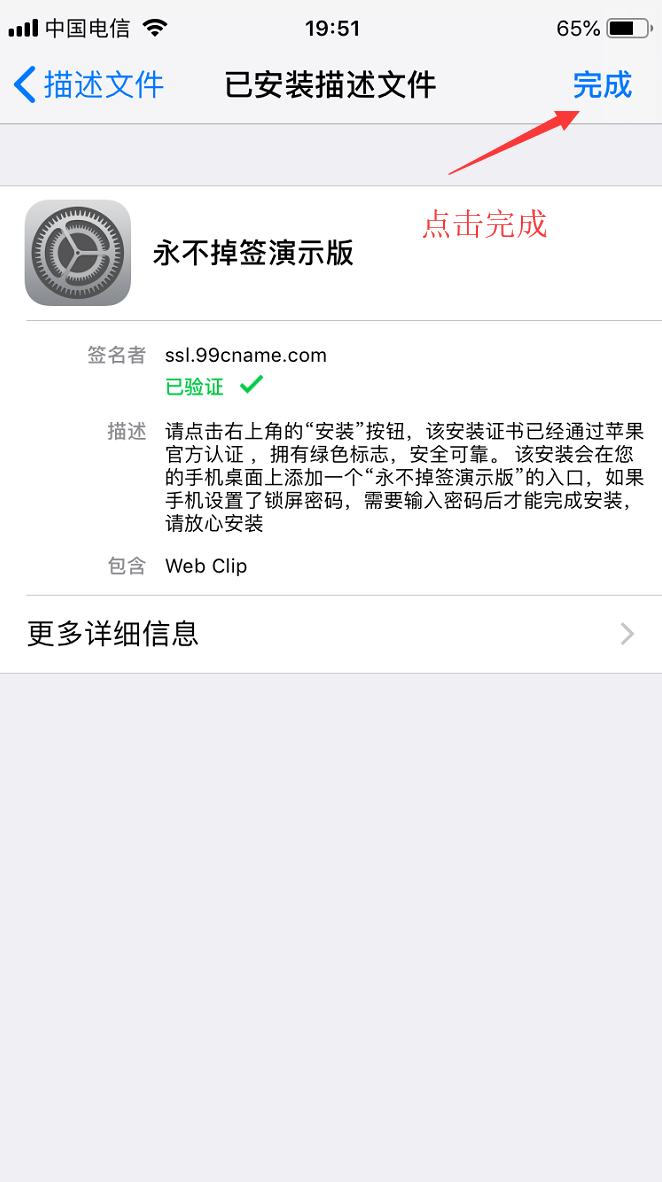The image size is (662, 1182).
Task: Go back to 描述文件
Action: (89, 85)
